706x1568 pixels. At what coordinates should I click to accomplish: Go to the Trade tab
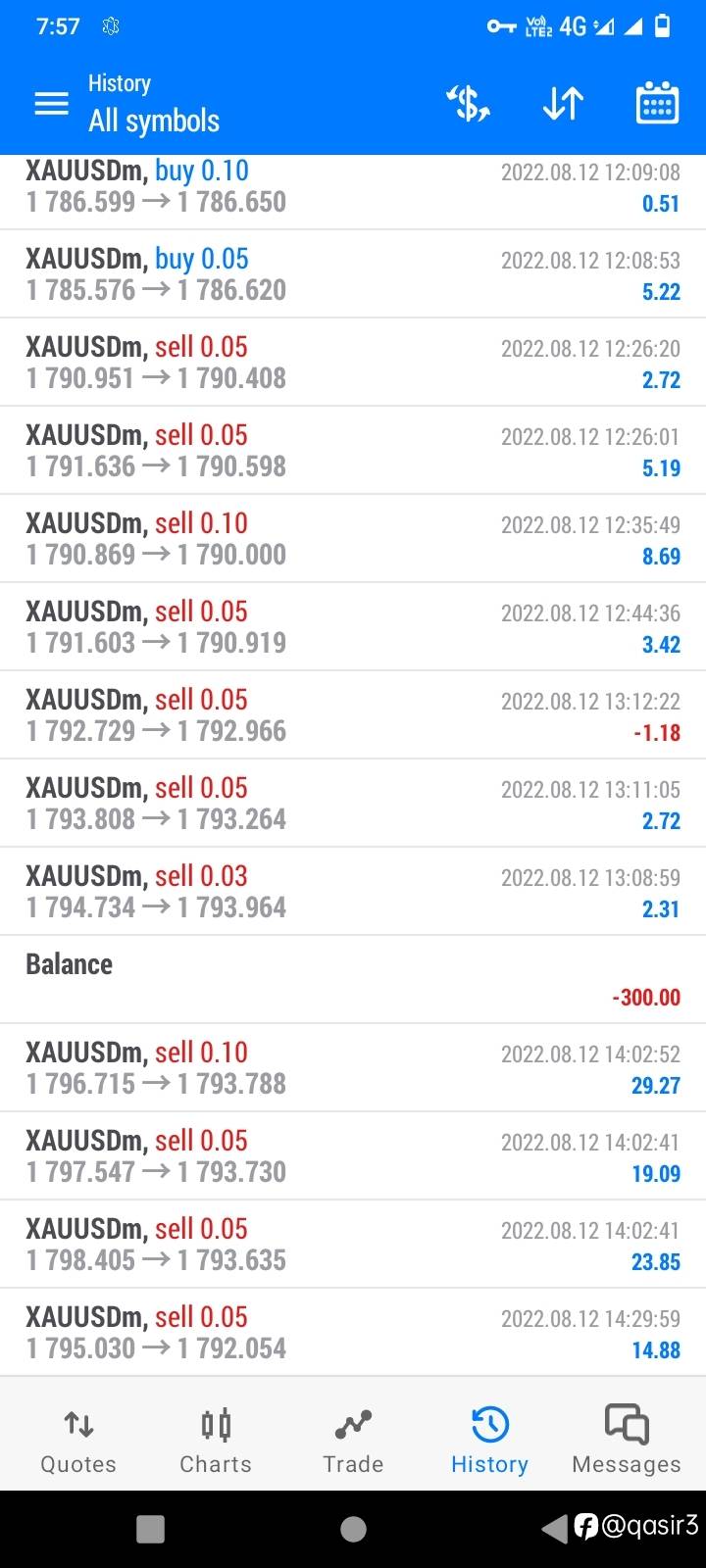(353, 1440)
